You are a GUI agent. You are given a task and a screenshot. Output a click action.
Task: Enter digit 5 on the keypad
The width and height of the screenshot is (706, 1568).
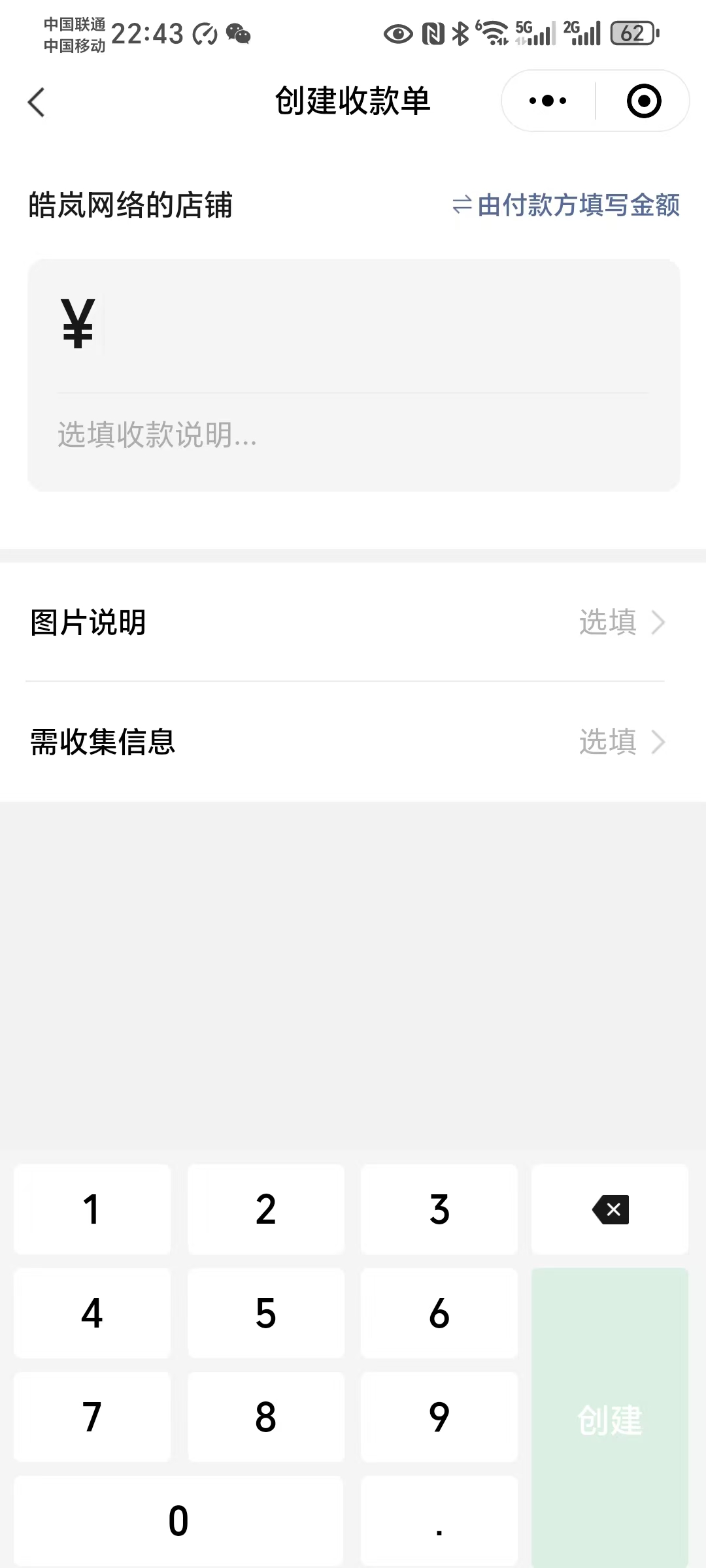coord(265,1313)
